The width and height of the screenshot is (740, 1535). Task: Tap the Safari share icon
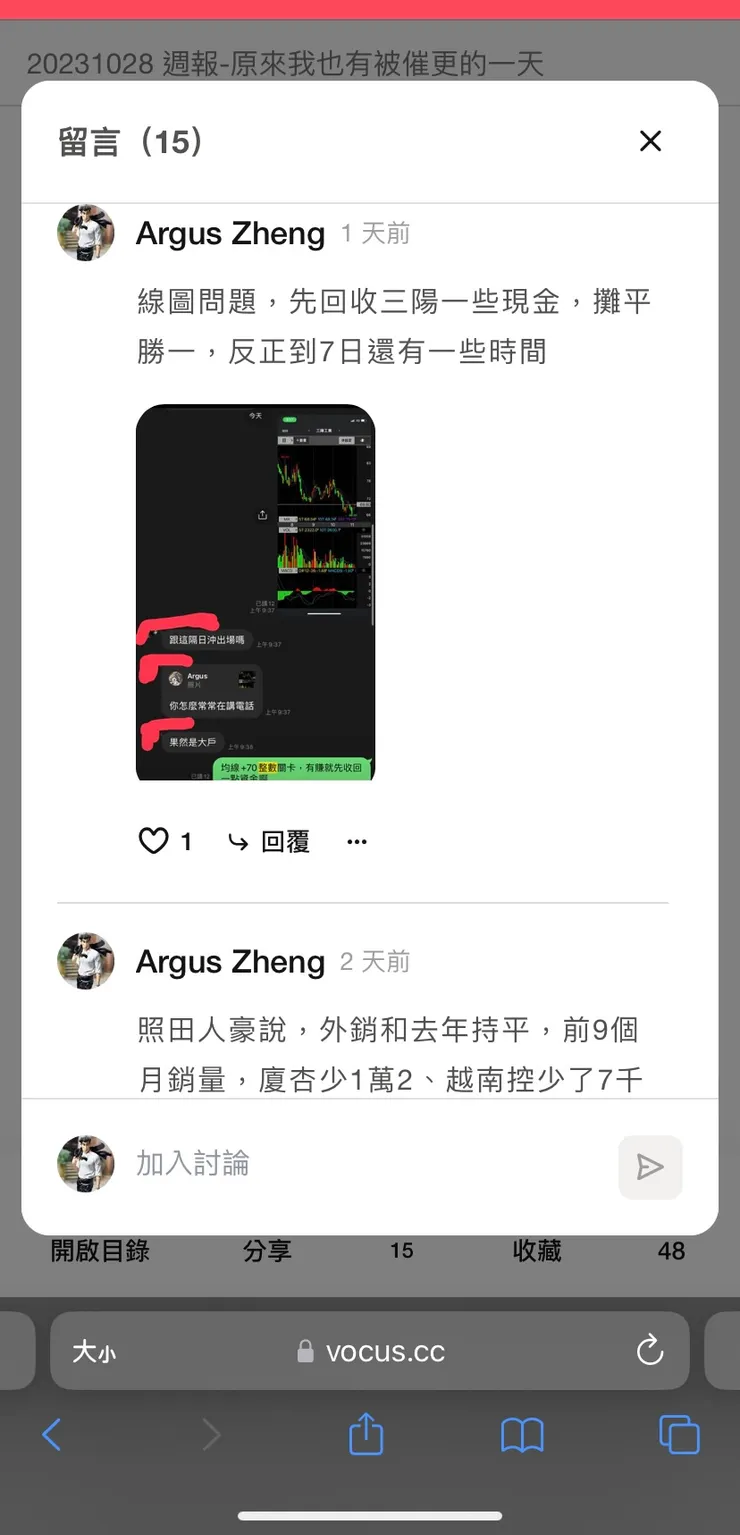coord(369,1433)
